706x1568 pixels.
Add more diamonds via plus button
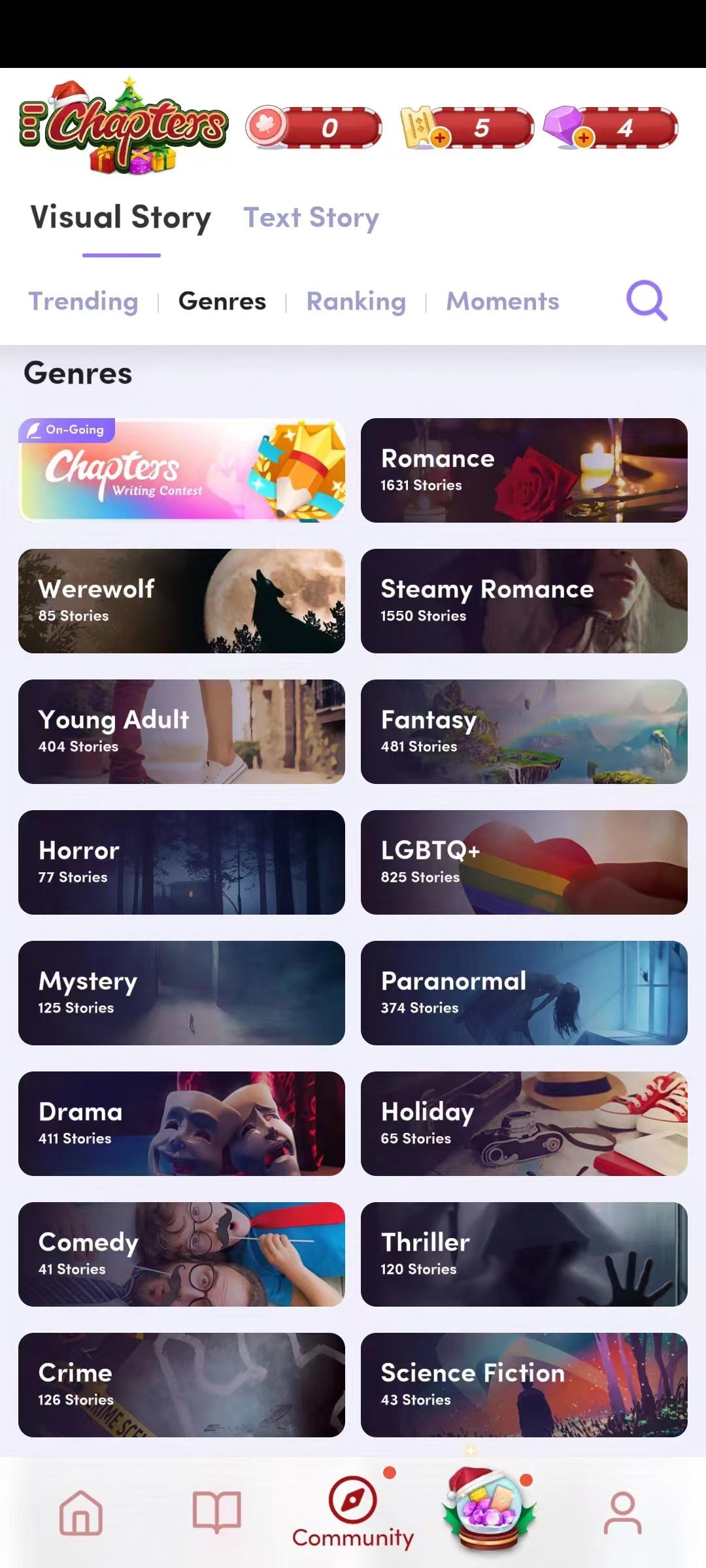tap(584, 138)
